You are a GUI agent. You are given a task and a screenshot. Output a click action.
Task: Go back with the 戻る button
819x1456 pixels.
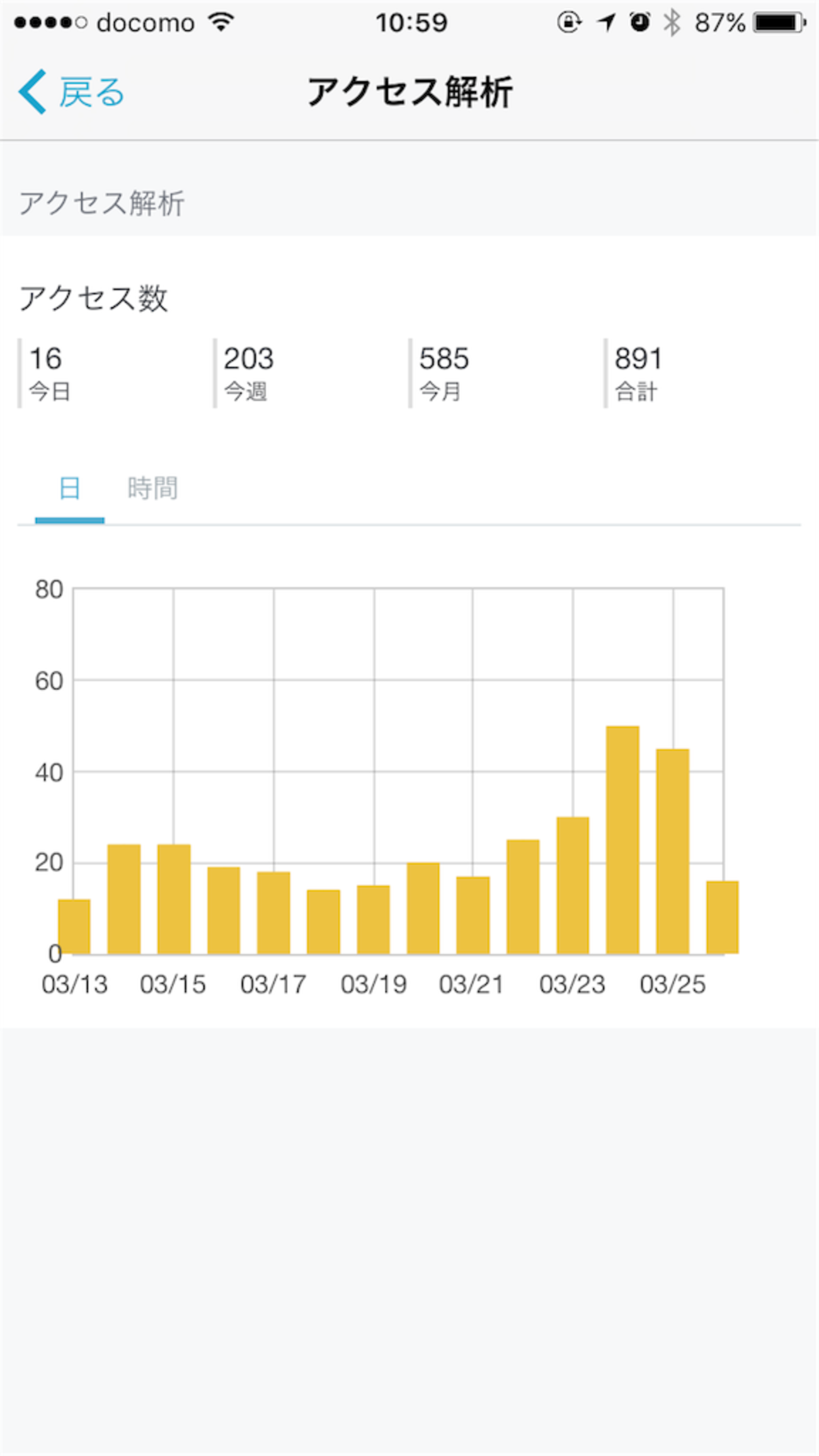click(71, 92)
